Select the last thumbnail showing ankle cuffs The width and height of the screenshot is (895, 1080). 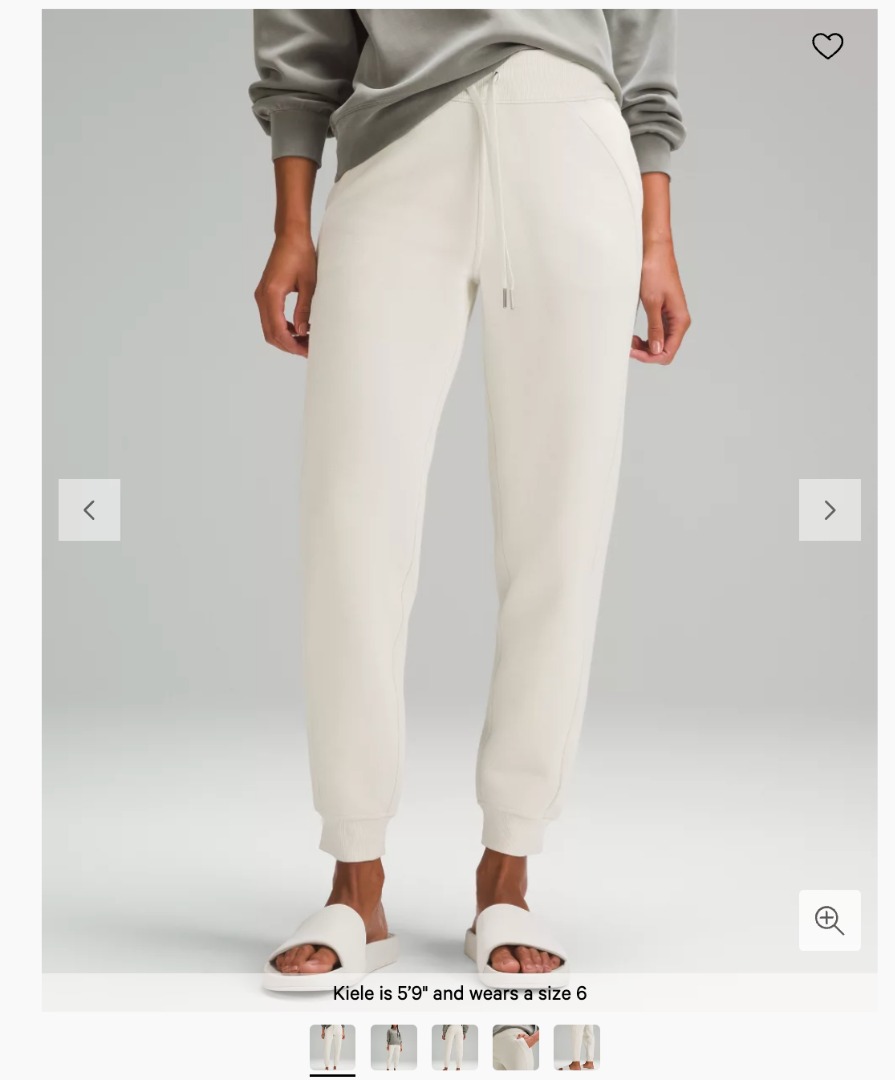(x=577, y=1047)
